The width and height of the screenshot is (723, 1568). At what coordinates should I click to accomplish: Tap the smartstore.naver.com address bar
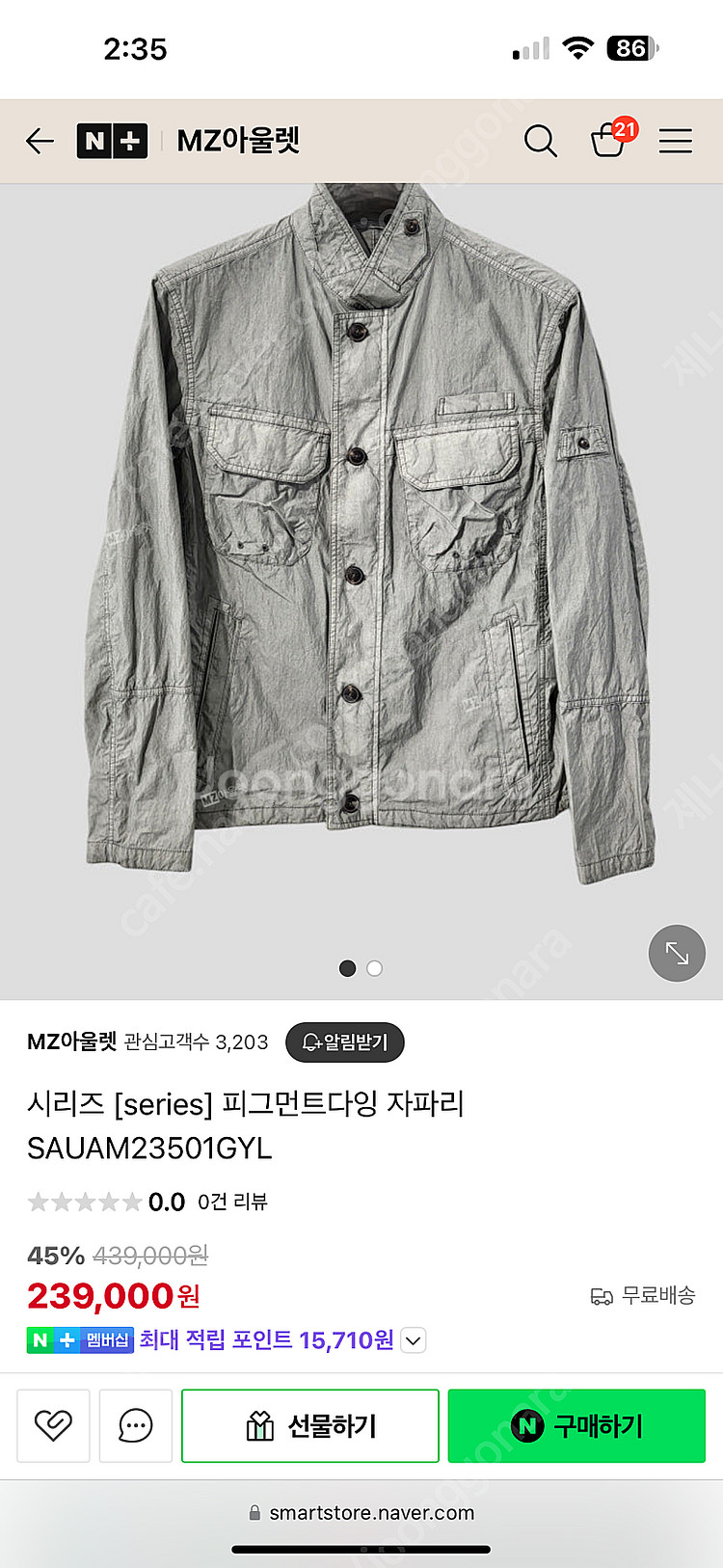pos(361,1513)
